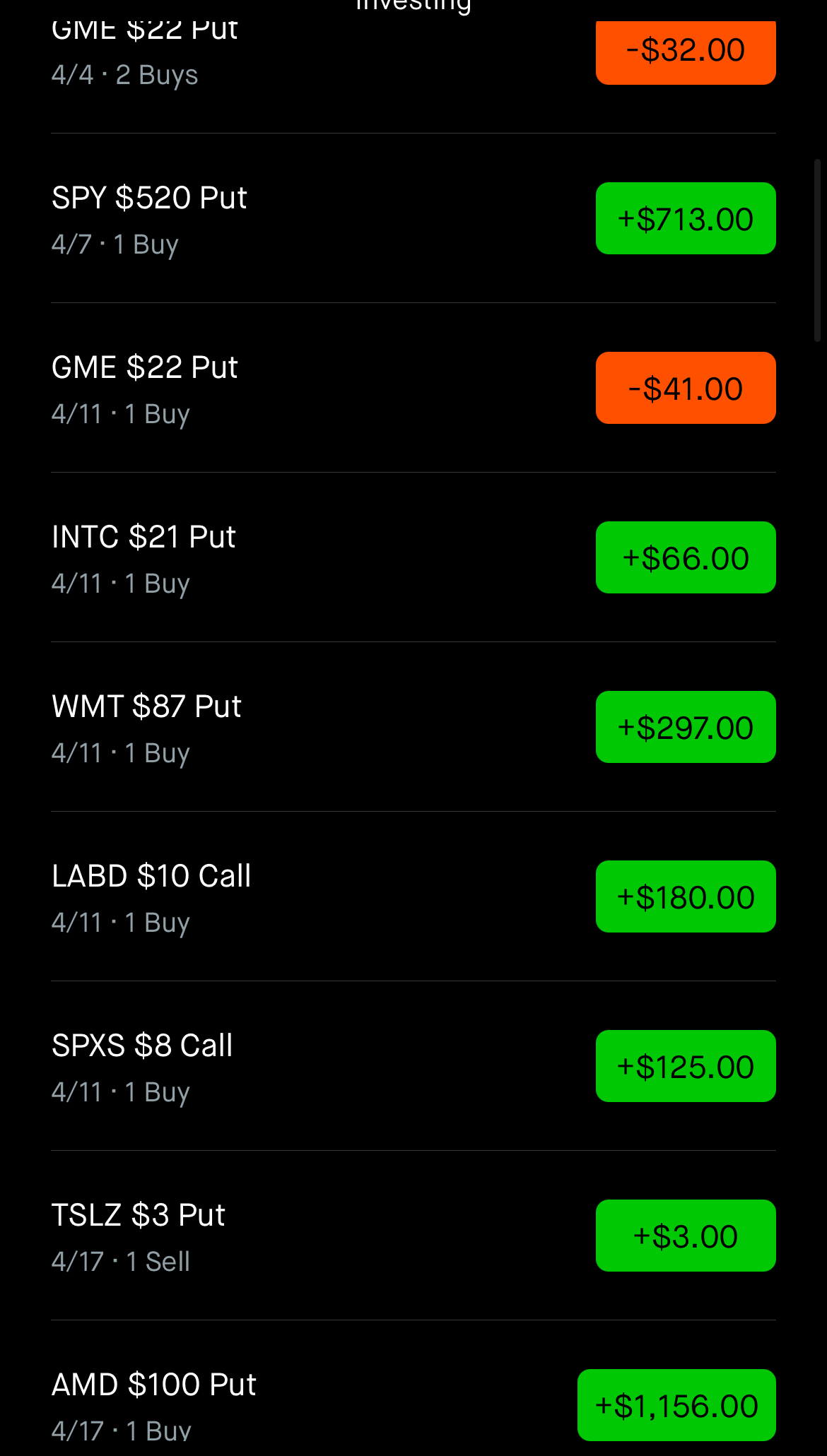The width and height of the screenshot is (827, 1456).
Task: View the INTC $21 Put row
Action: coord(413,557)
